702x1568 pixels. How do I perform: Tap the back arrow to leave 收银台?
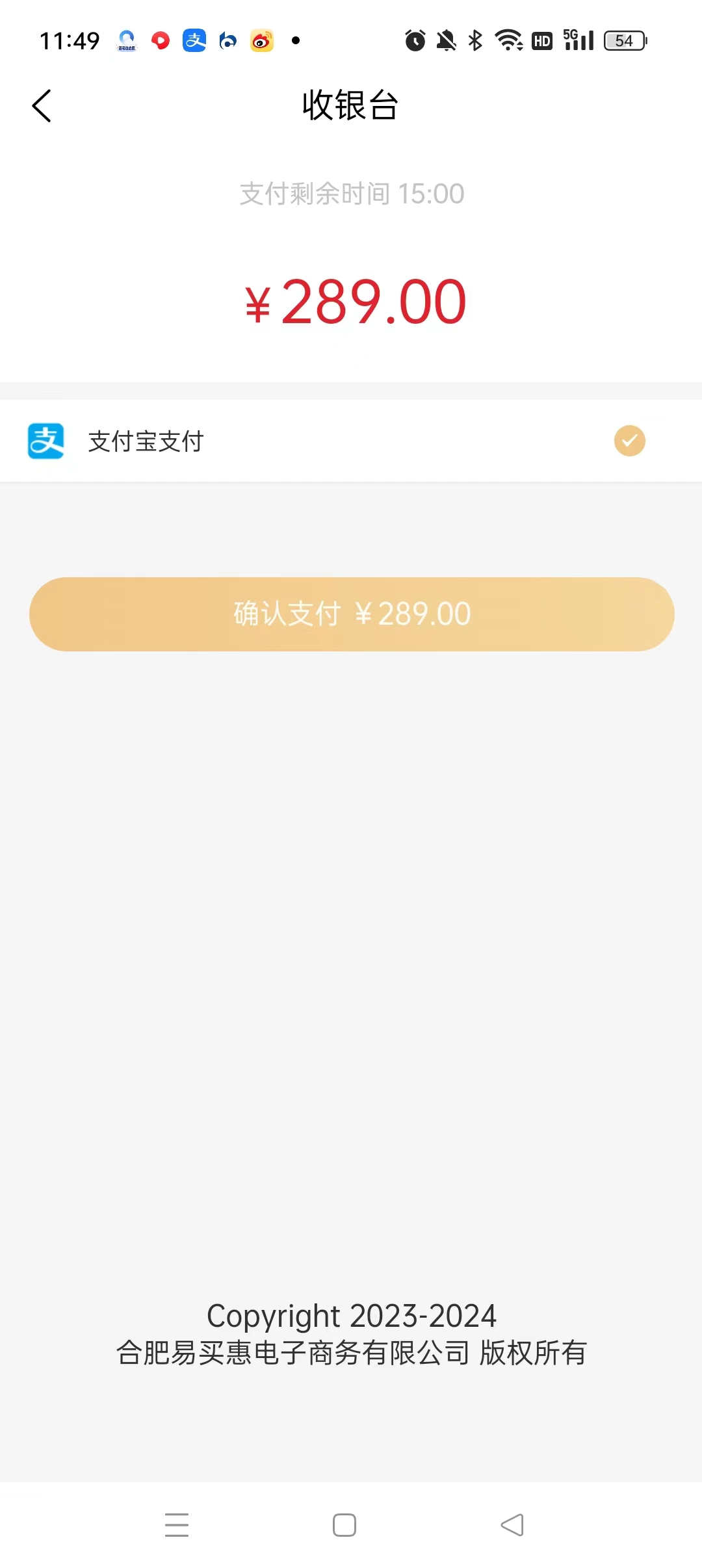[x=42, y=105]
